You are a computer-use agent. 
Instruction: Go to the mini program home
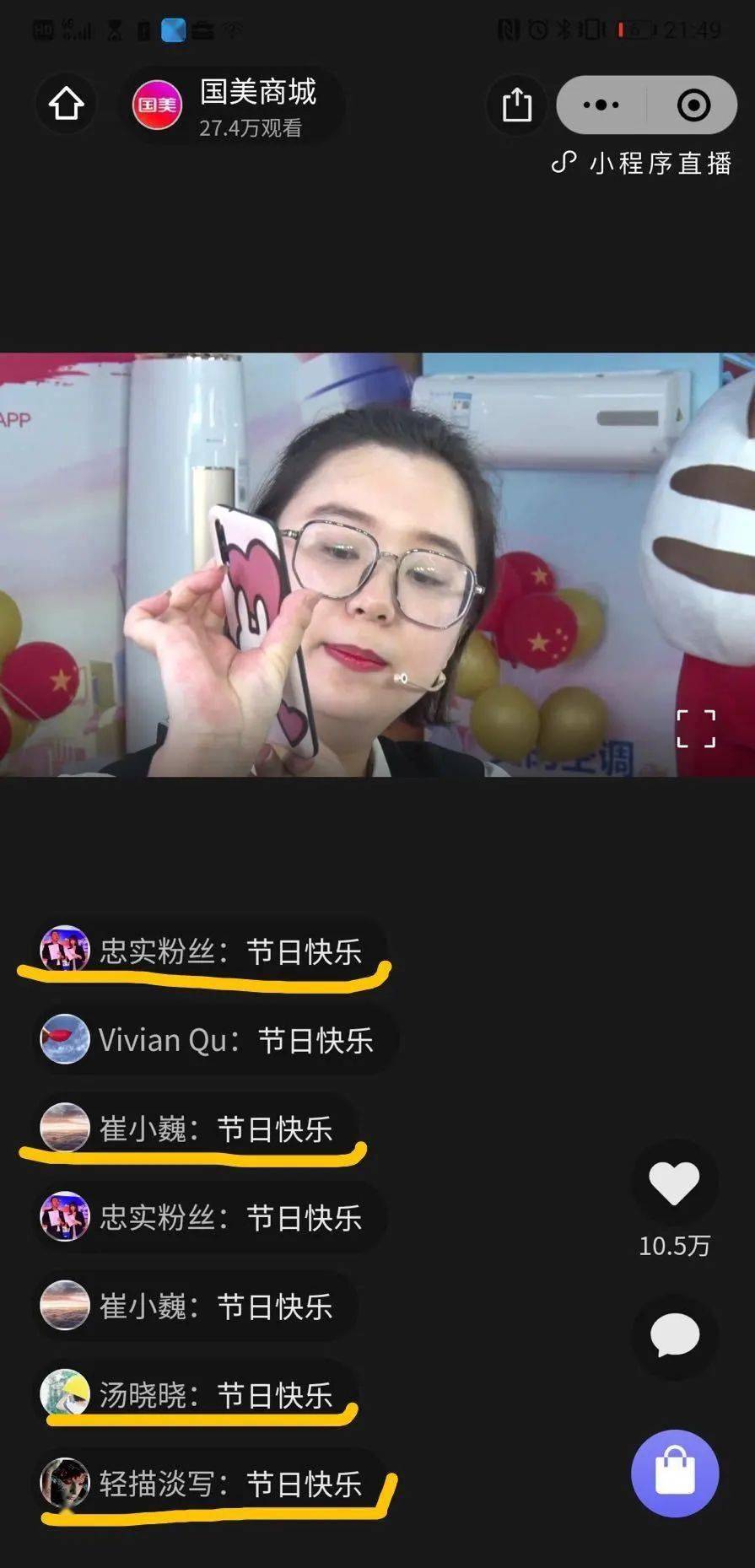67,105
